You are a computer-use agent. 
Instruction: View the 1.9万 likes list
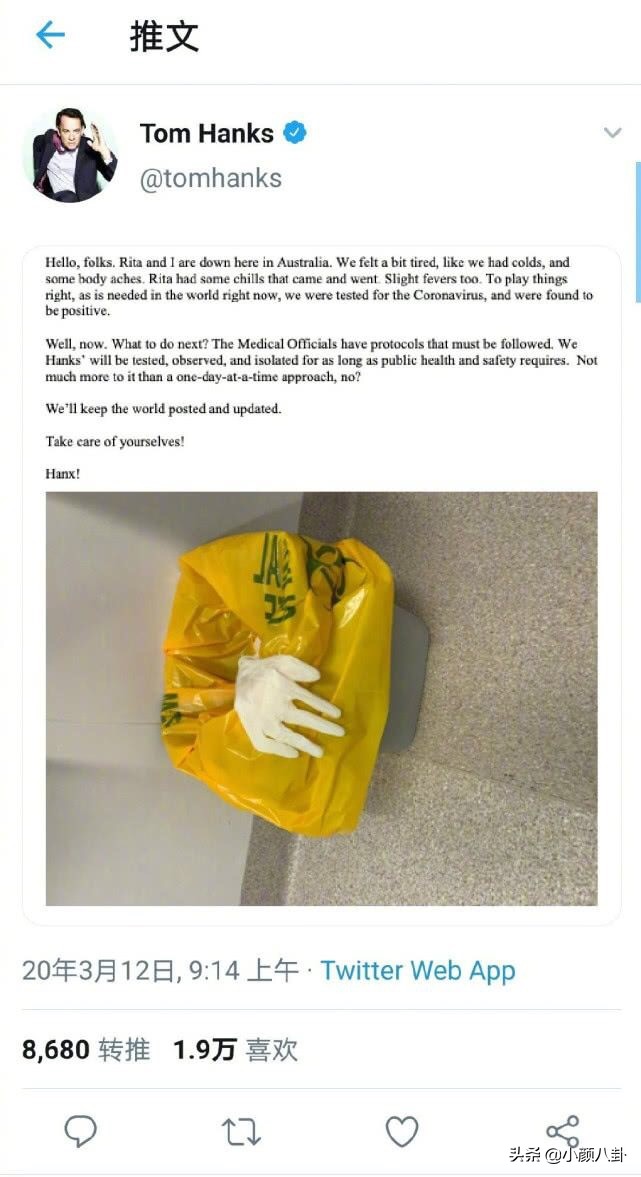click(x=235, y=1049)
